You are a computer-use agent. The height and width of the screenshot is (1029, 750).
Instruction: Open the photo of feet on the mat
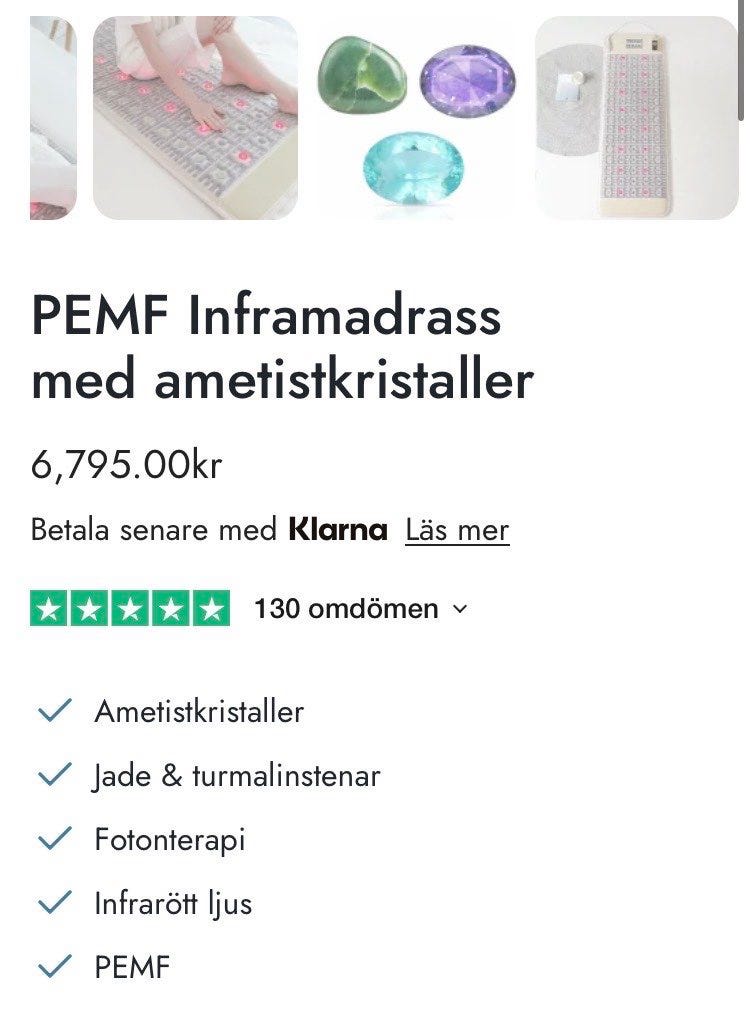pyautogui.click(x=195, y=118)
